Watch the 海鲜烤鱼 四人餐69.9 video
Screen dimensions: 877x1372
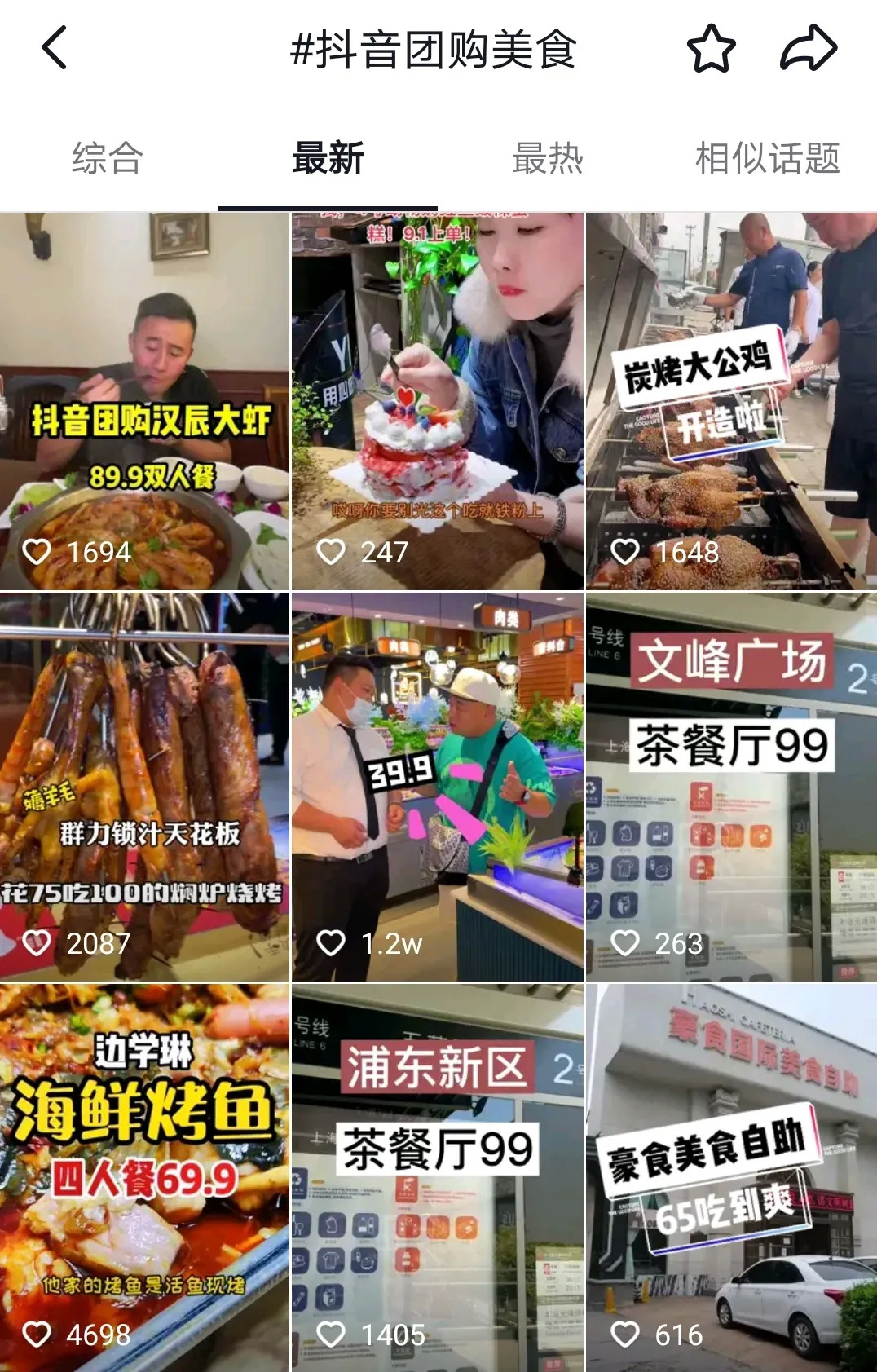coord(144,1178)
